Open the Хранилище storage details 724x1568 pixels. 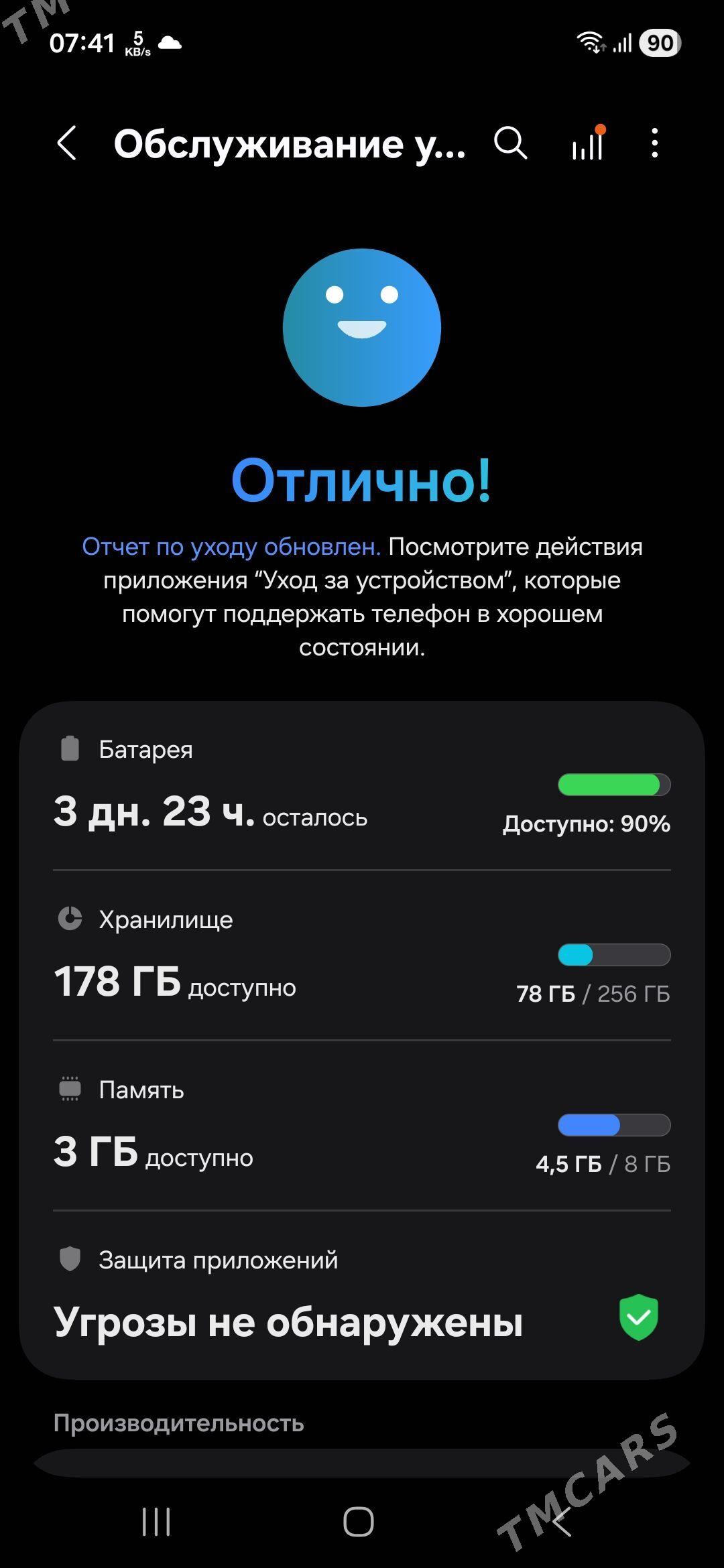362,956
